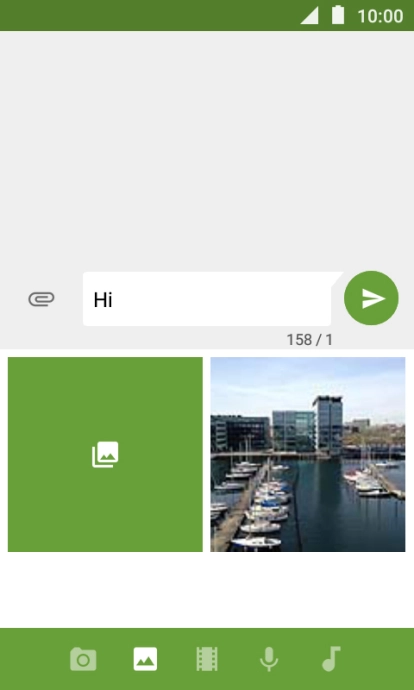Open the music note audio tab
This screenshot has width=414, height=690.
331,659
